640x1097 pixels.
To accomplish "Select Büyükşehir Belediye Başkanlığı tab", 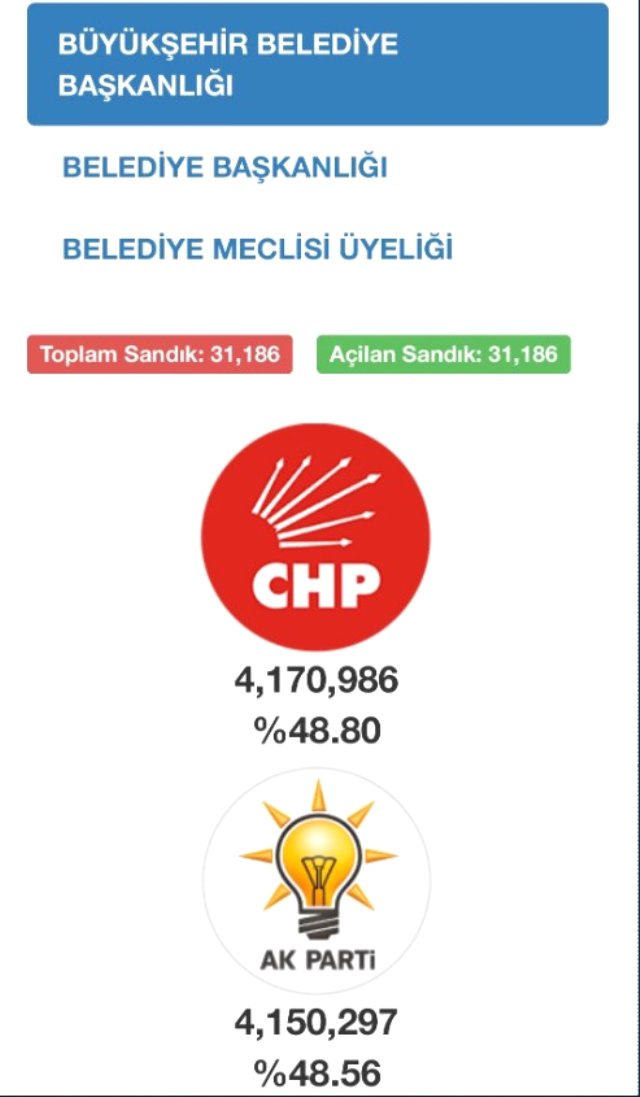I will (x=317, y=65).
